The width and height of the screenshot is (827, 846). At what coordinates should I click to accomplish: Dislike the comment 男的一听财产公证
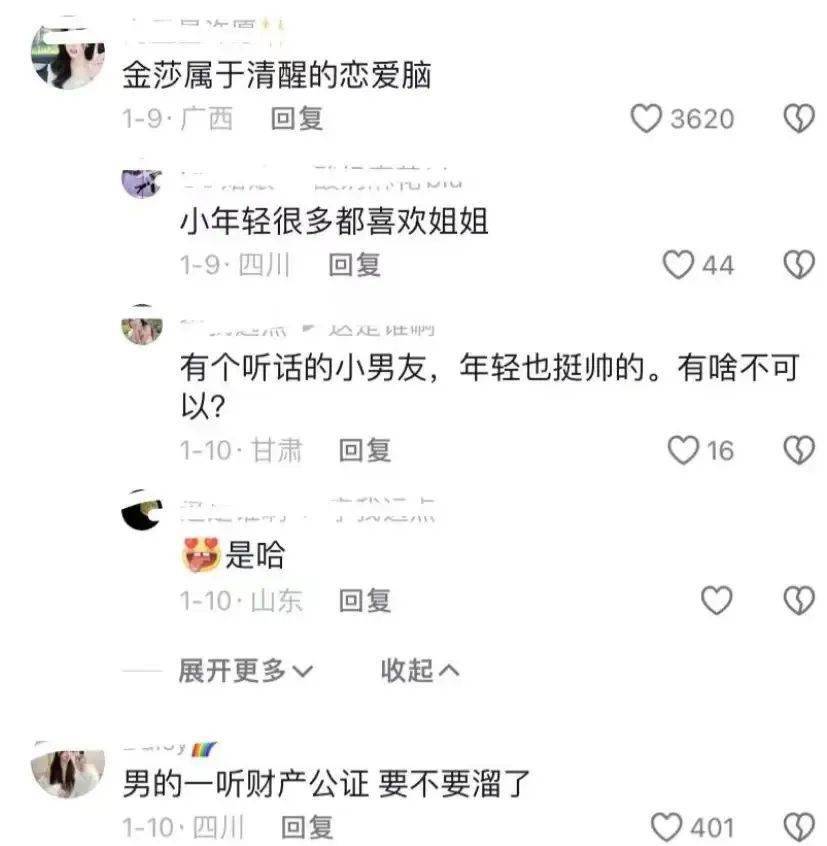797,828
